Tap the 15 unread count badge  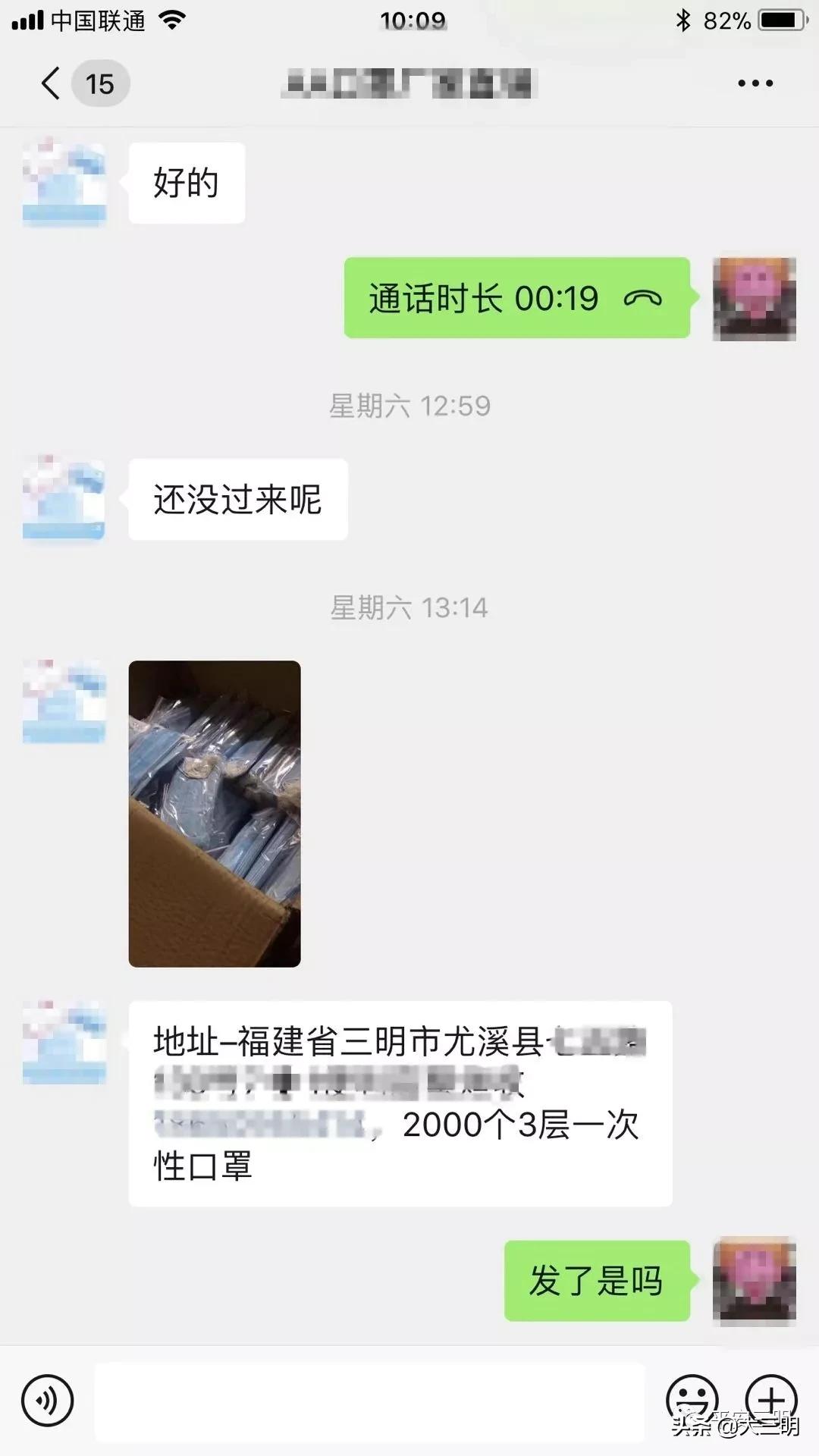(101, 83)
